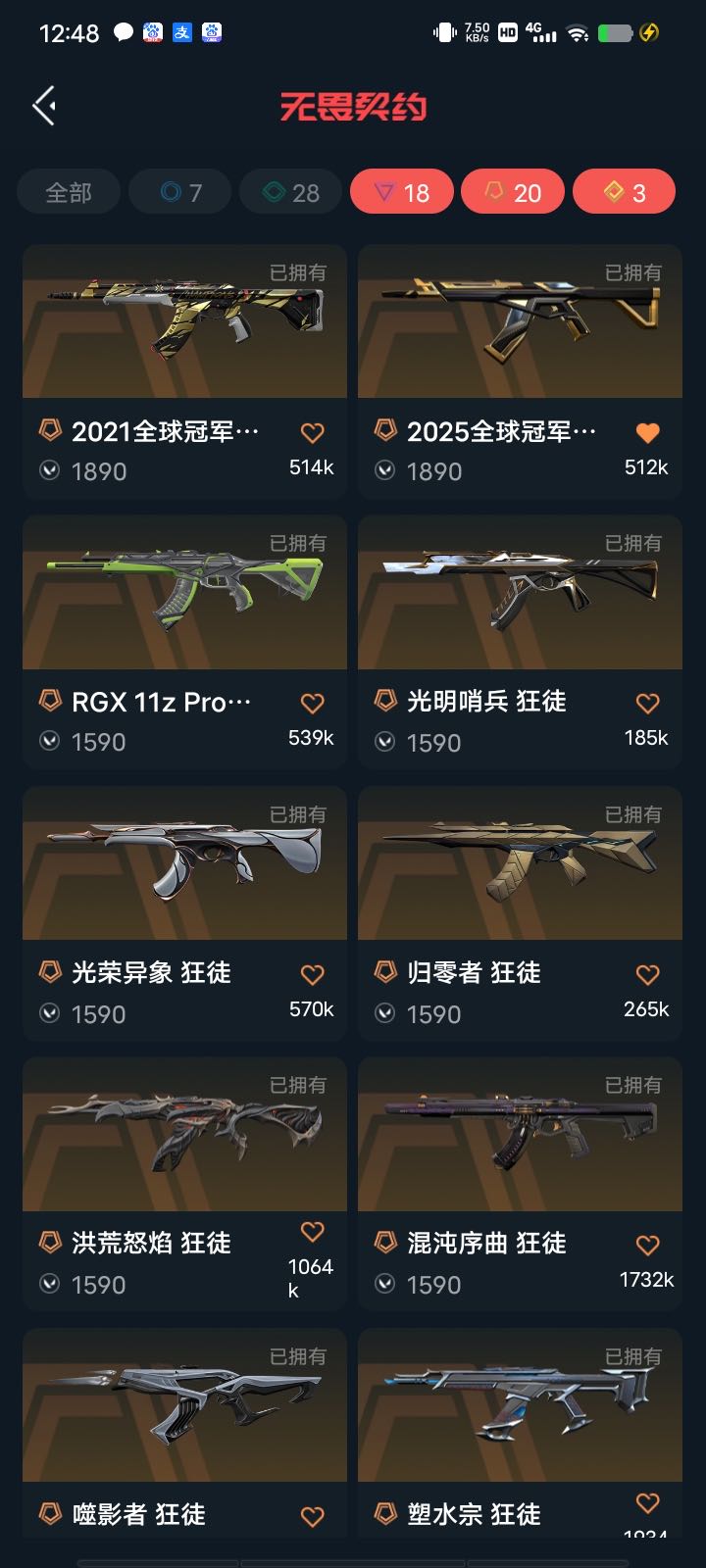This screenshot has width=706, height=1568.
Task: Like the 2021全球冠军 skin
Action: pos(312,432)
